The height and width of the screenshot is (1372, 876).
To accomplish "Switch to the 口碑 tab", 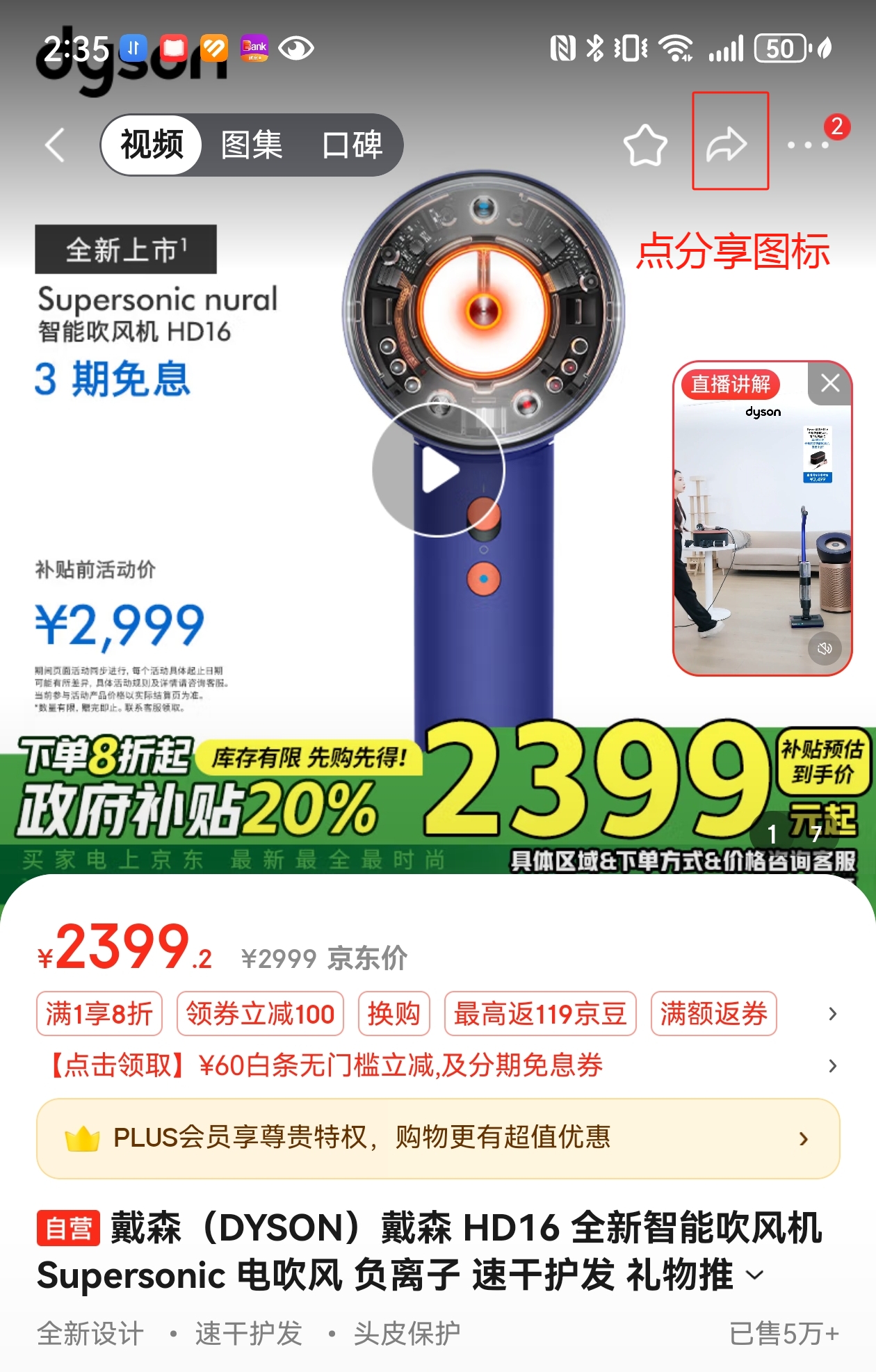I will click(352, 145).
